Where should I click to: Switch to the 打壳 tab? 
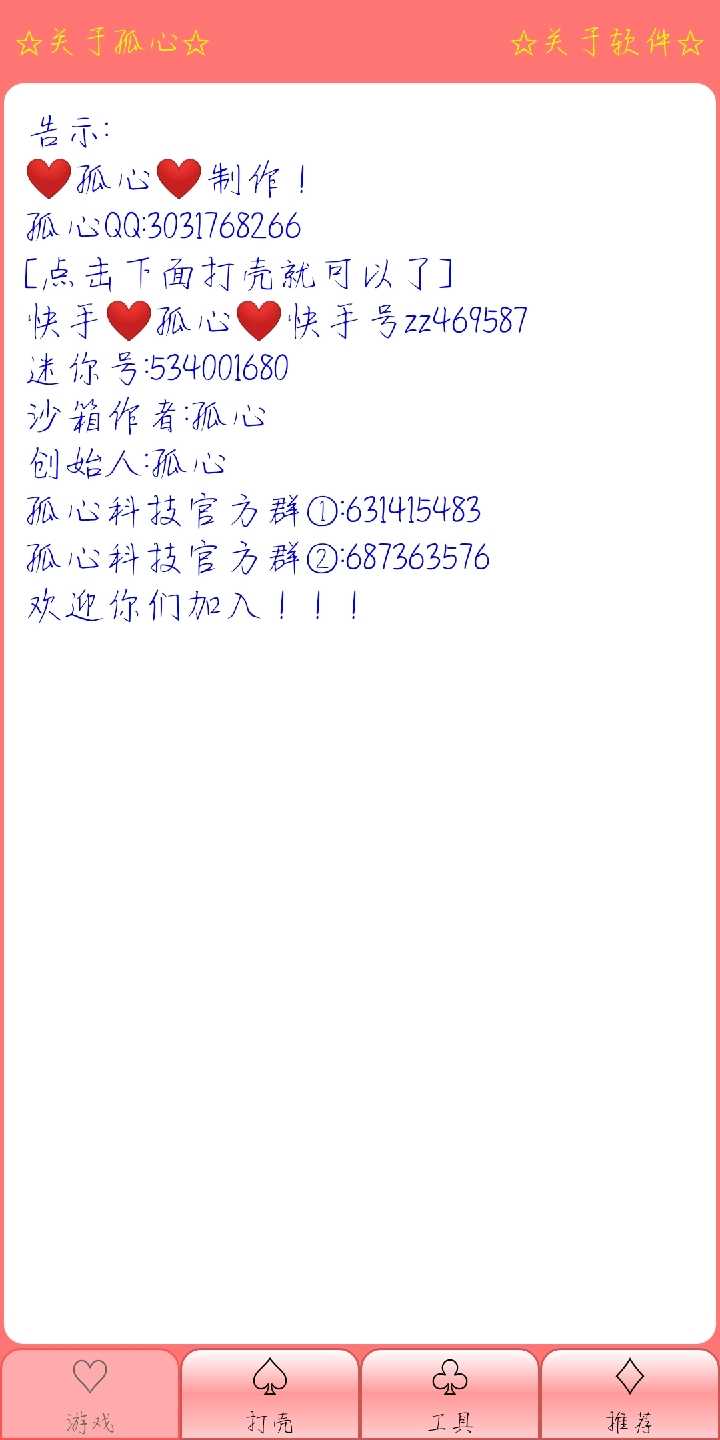click(270, 1395)
